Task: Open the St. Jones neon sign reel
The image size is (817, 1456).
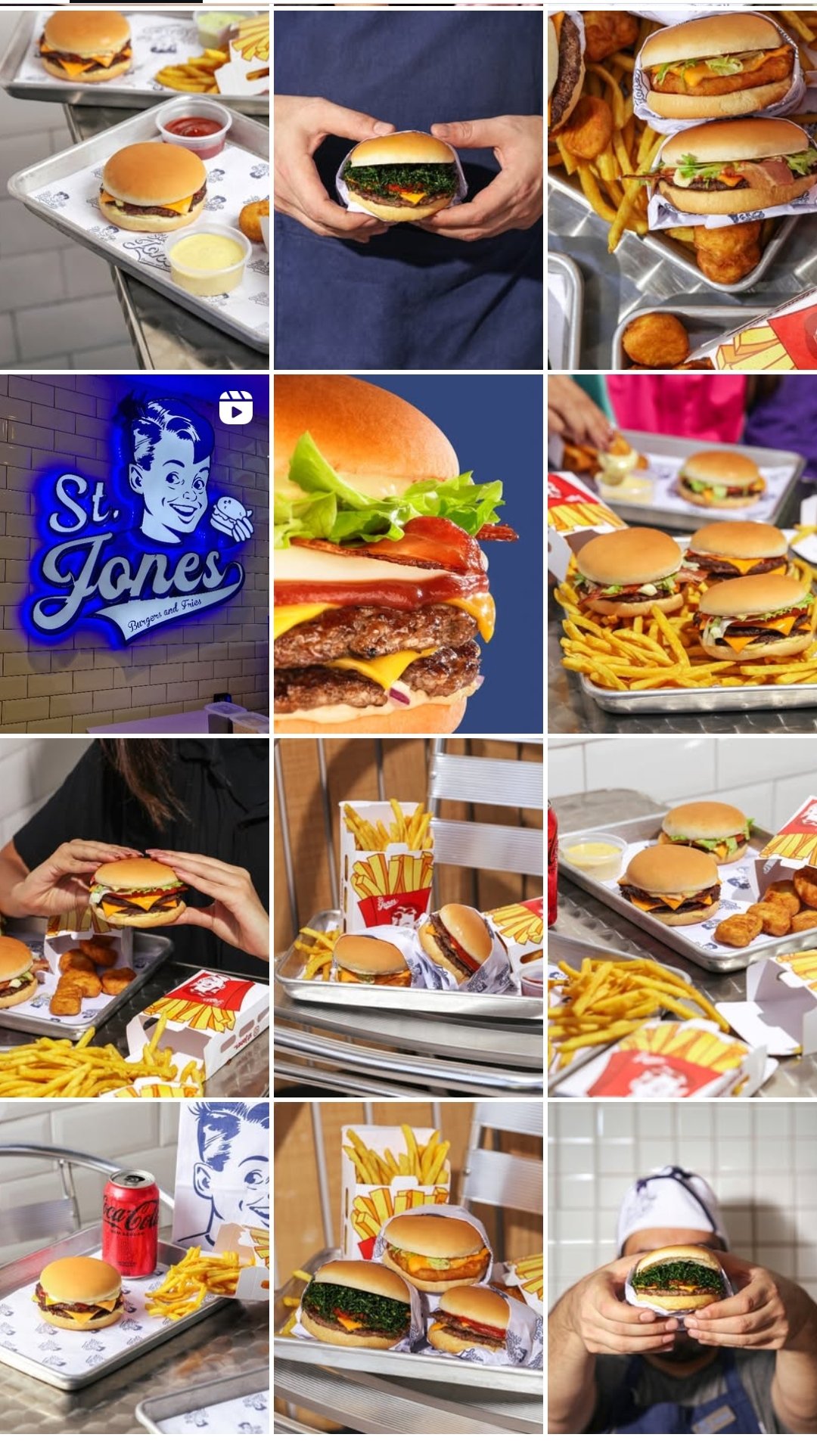Action: coord(134,554)
